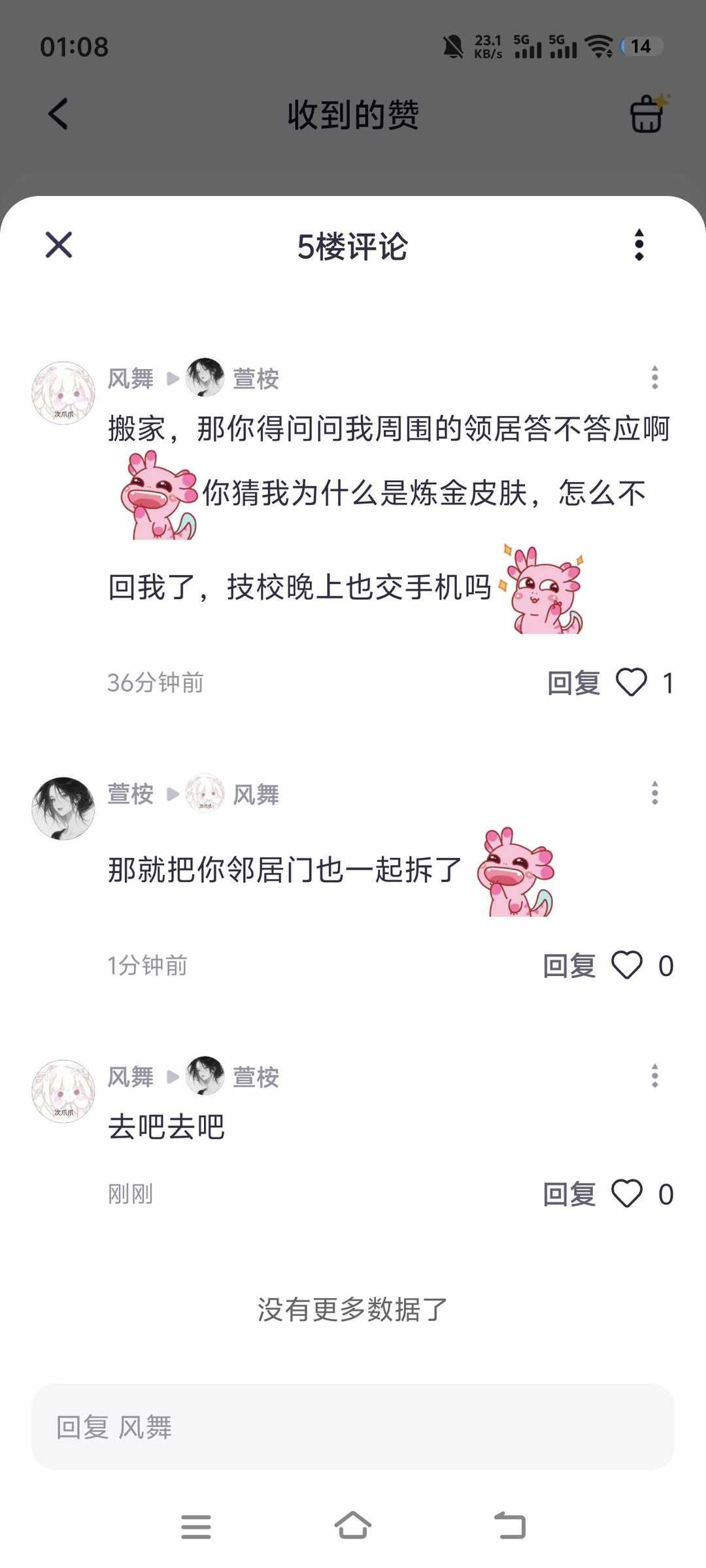Like the 去吧去吧 comment
This screenshot has width=706, height=1568.
pos(626,1192)
